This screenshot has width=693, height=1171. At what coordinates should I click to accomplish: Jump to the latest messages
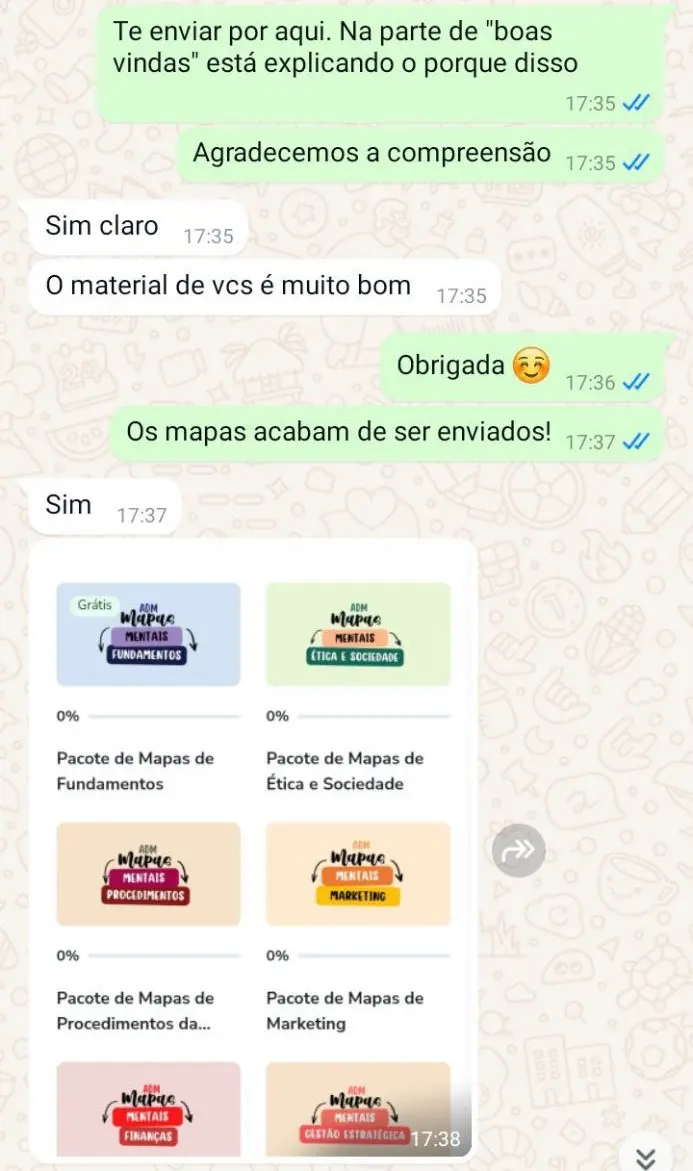coord(646,1157)
